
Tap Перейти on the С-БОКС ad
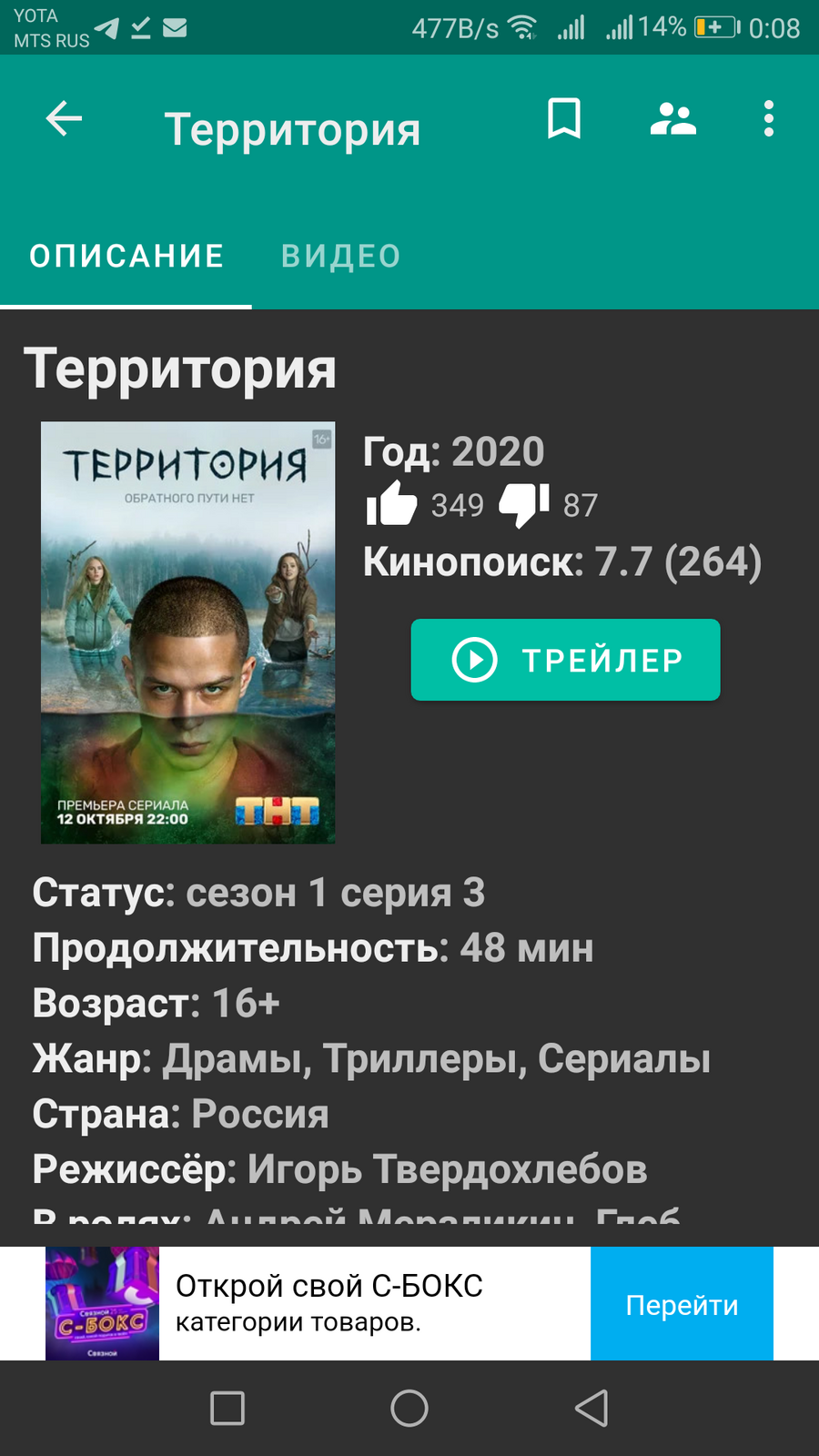682,1304
